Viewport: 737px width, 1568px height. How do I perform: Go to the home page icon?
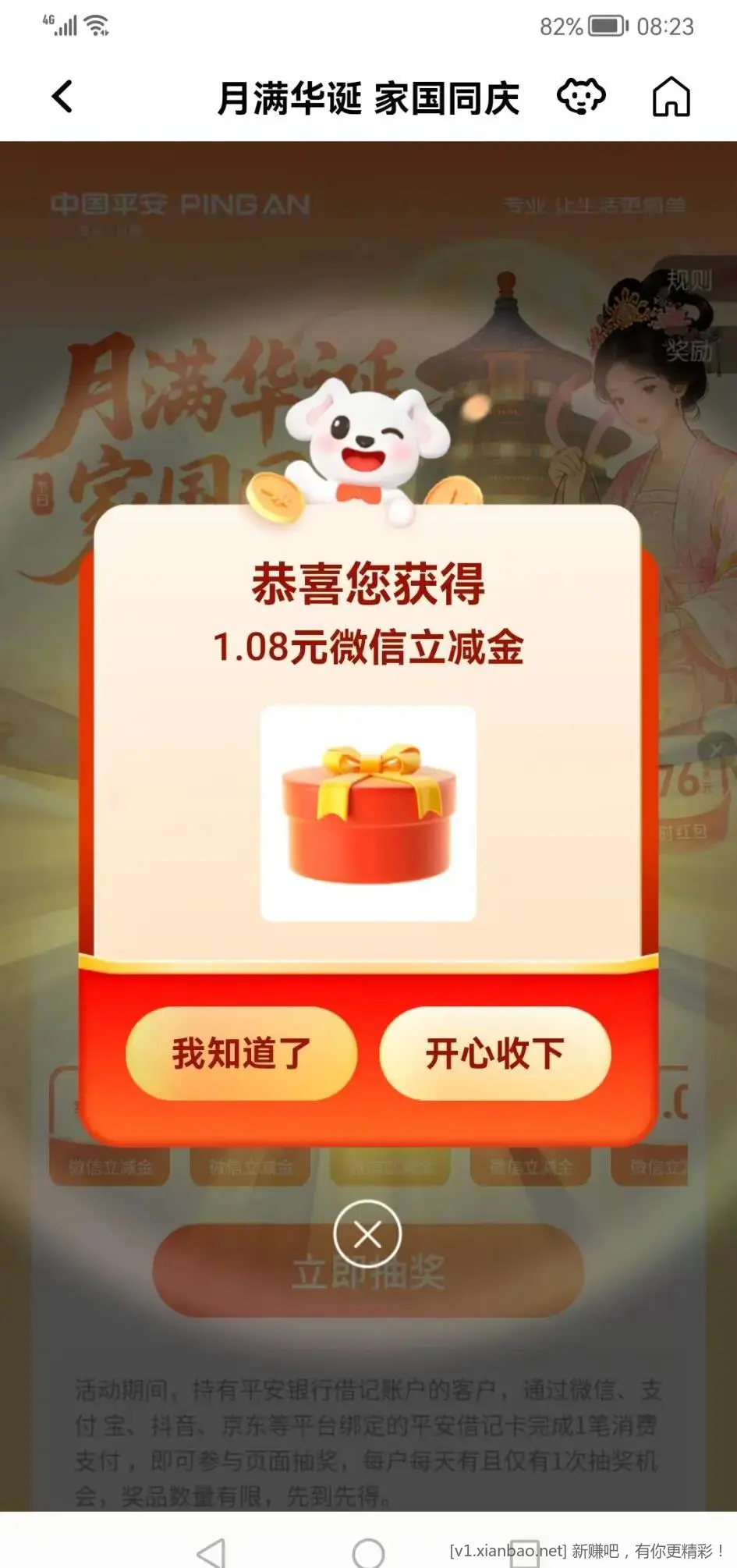coord(671,98)
